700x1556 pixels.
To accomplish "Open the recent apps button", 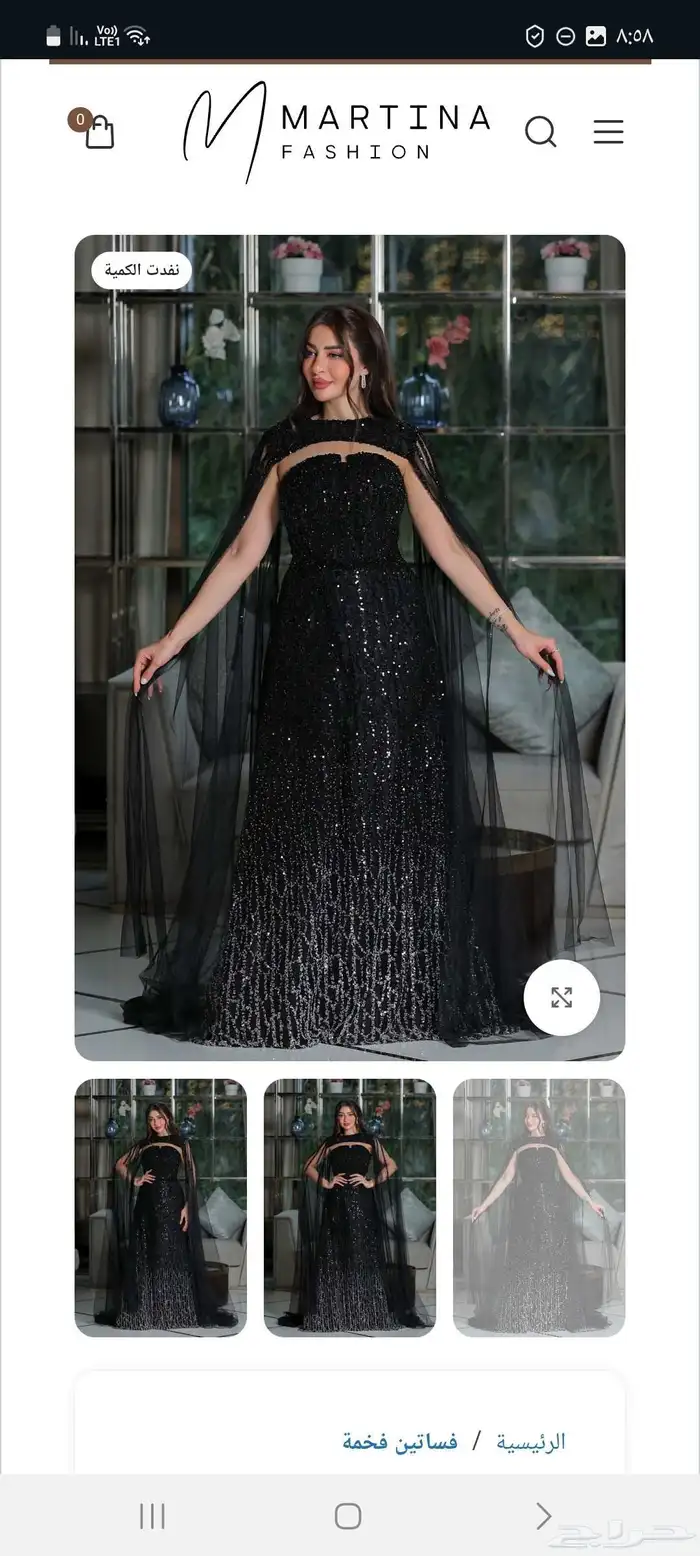I will coord(152,1516).
